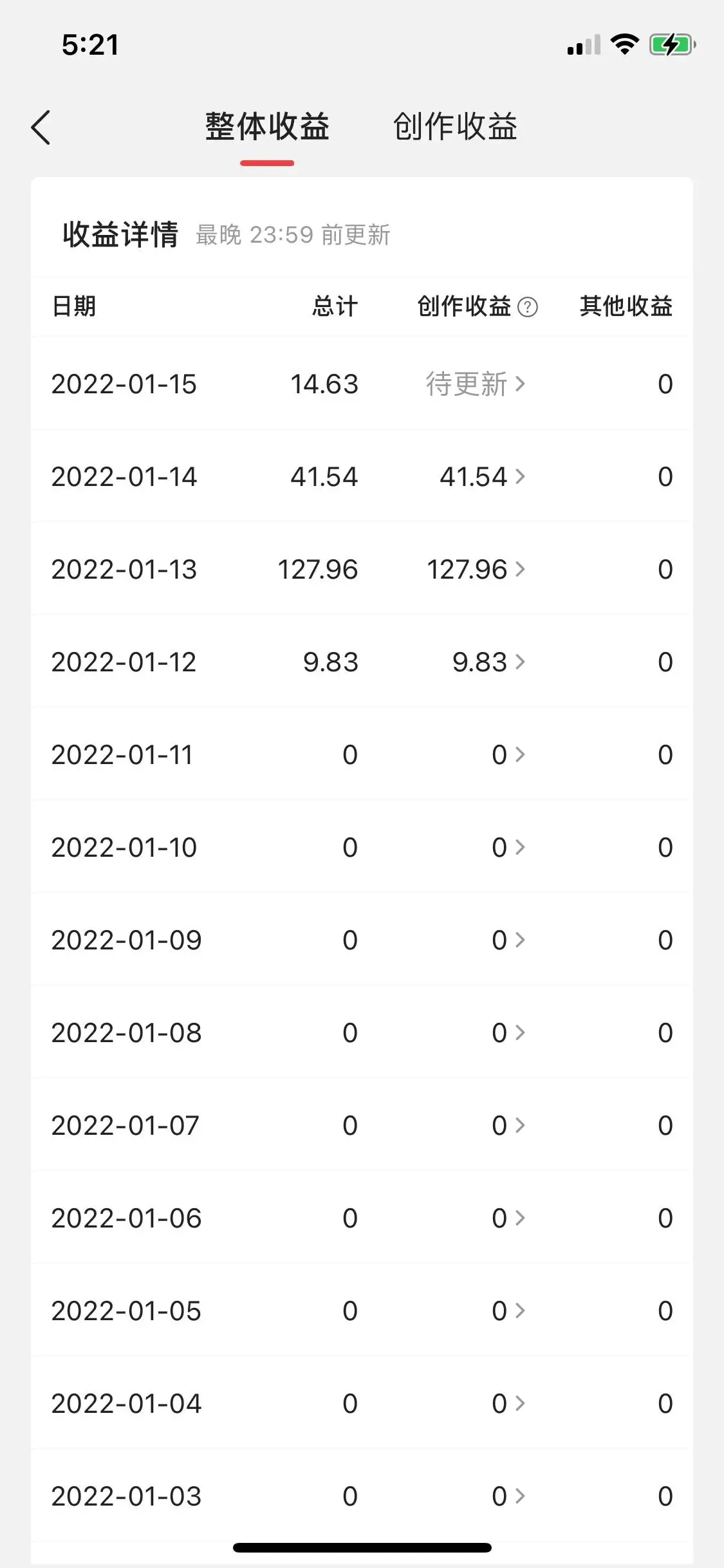This screenshot has height=1568, width=724.
Task: Check 9.83 creation earnings on 2022-01-12
Action: coord(488,662)
